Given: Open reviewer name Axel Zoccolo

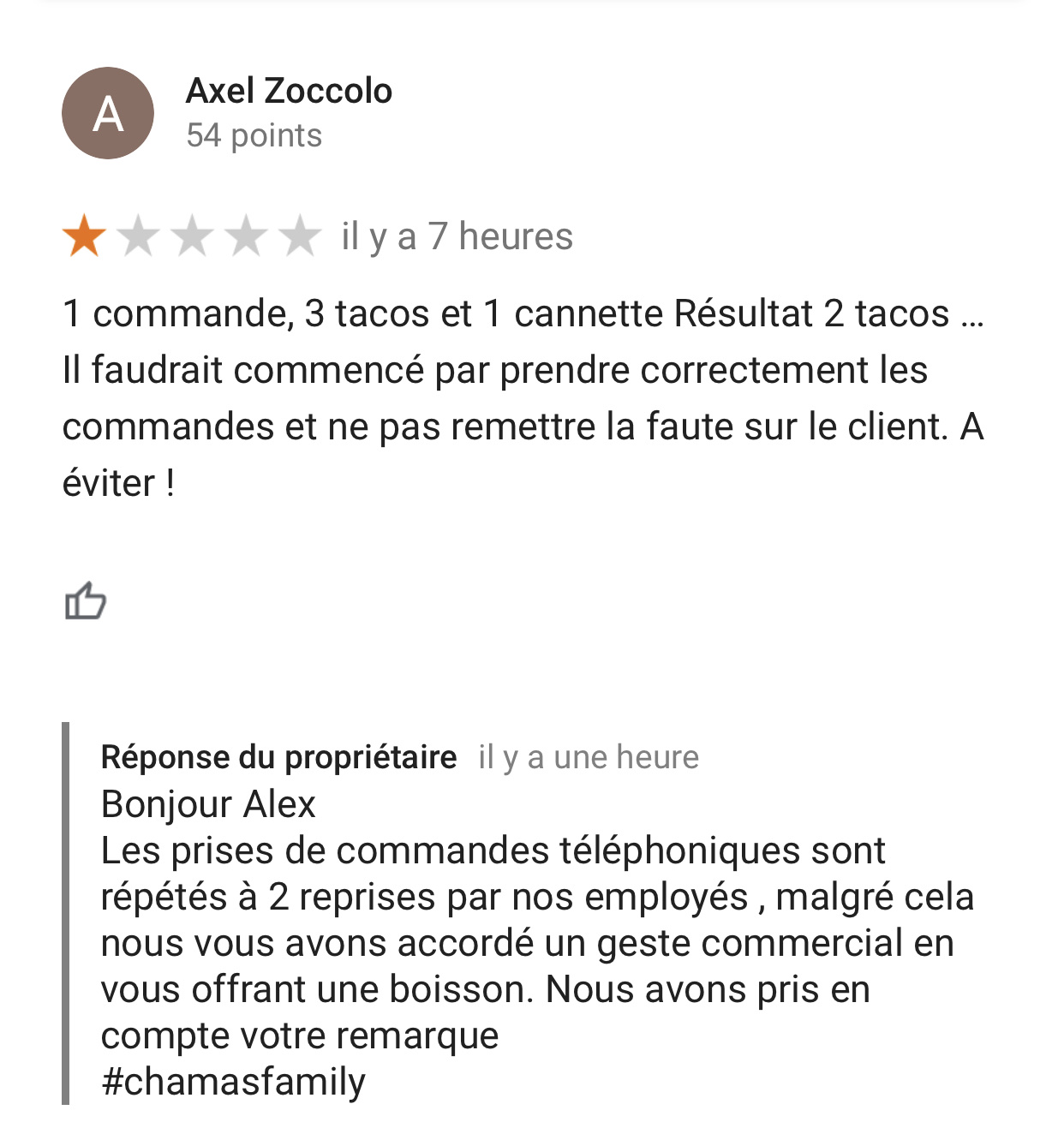Looking at the screenshot, I should click(x=290, y=91).
